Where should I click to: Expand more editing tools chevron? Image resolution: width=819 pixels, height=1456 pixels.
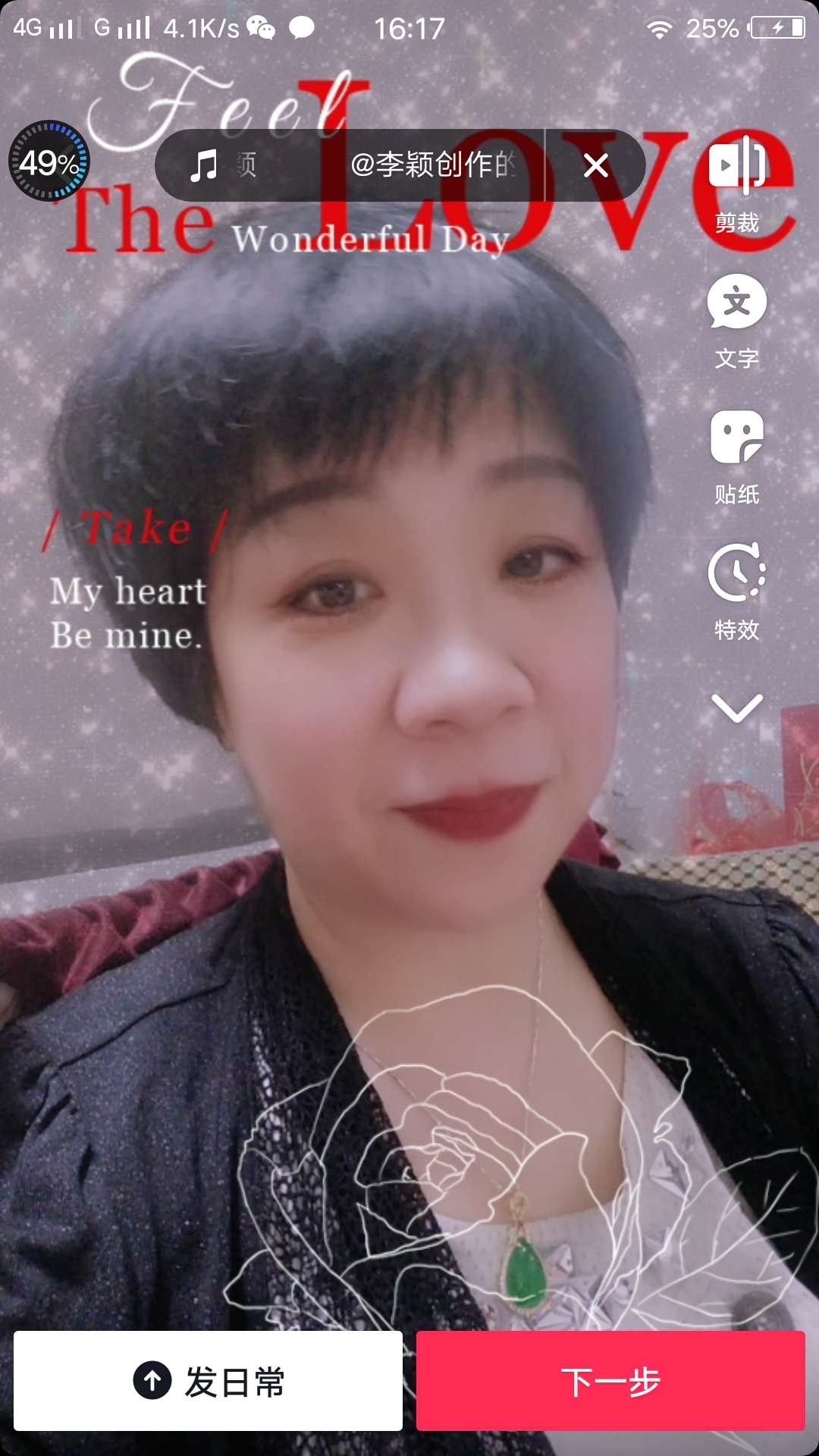click(736, 708)
